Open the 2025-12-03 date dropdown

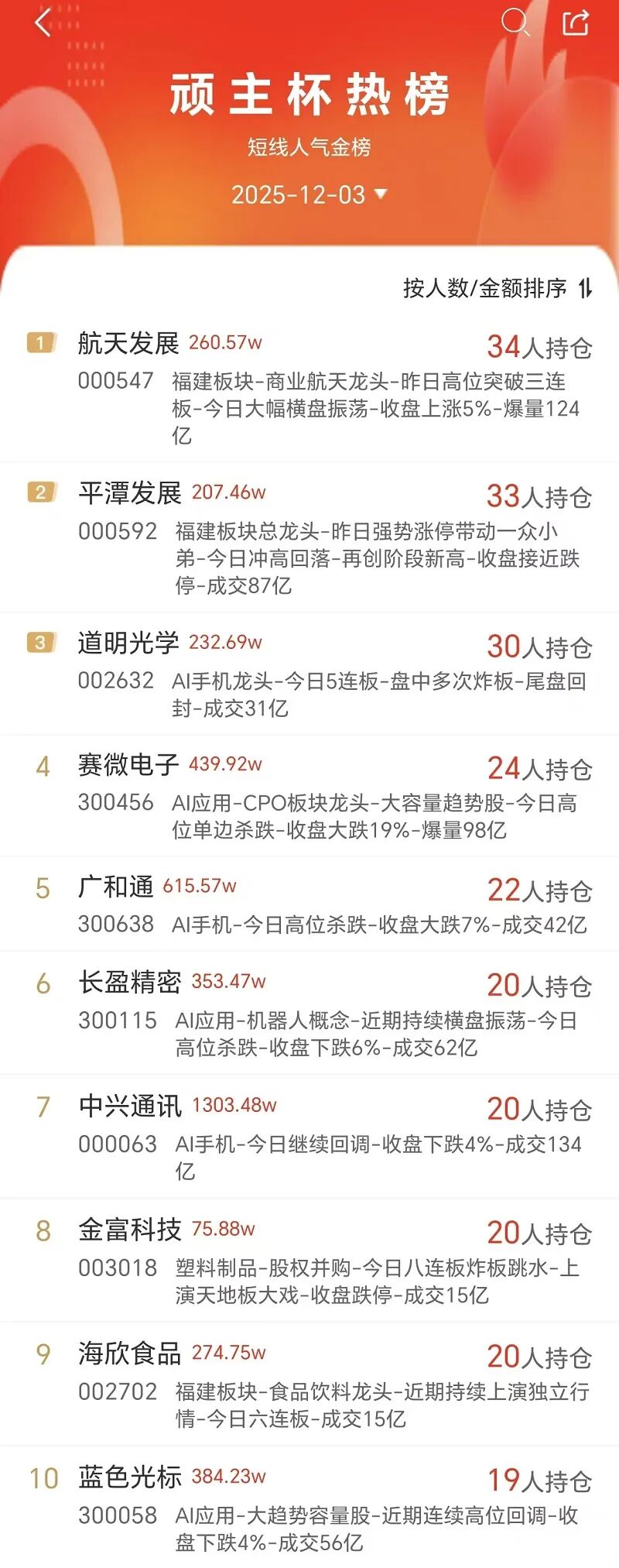[x=309, y=194]
